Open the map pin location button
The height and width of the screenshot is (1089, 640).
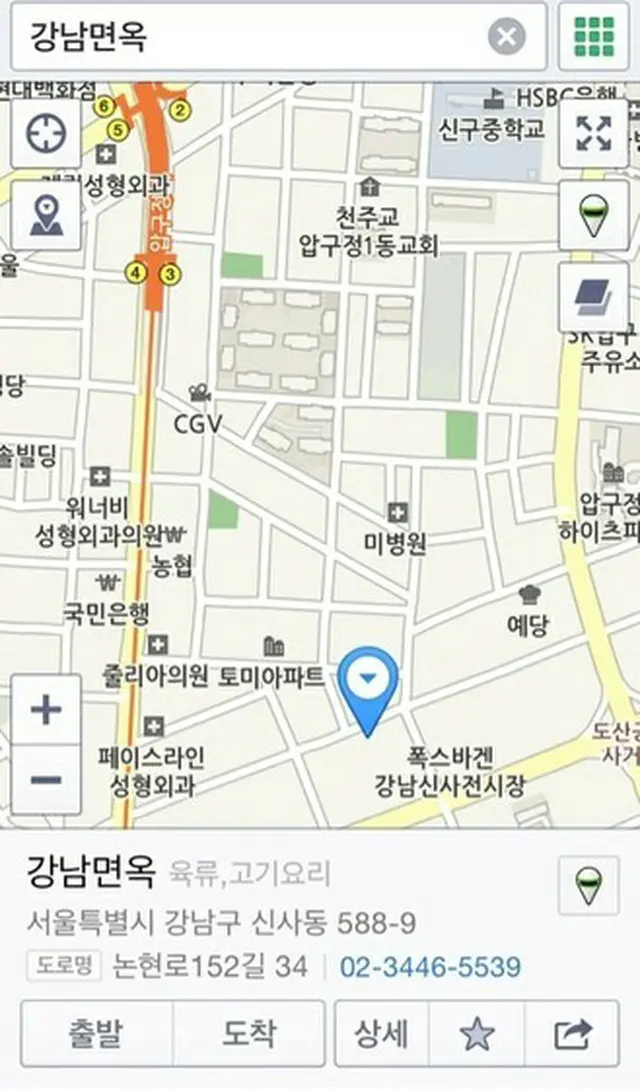(x=46, y=215)
